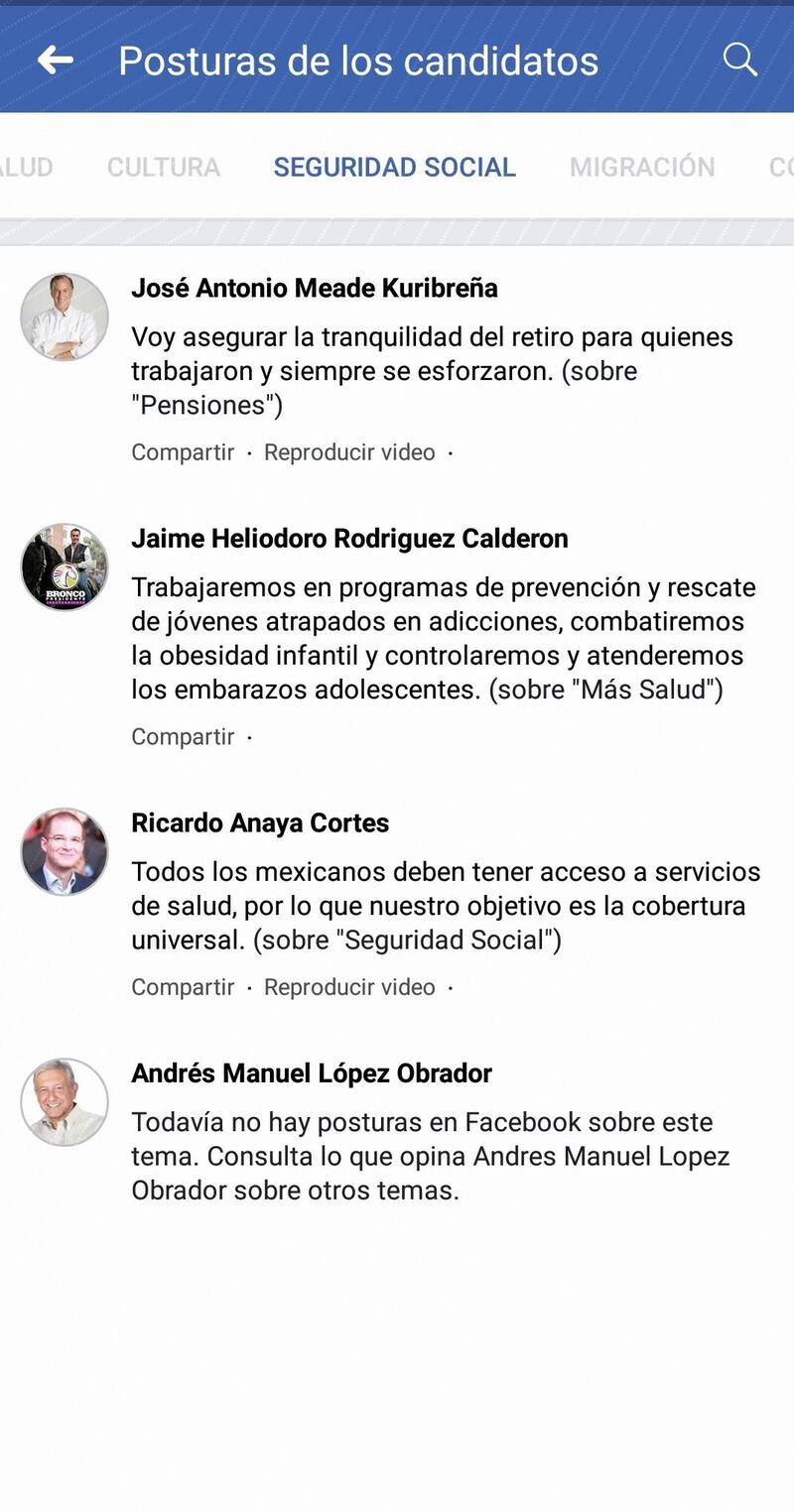
Task: Select the Seguridad Social tab
Action: point(394,168)
